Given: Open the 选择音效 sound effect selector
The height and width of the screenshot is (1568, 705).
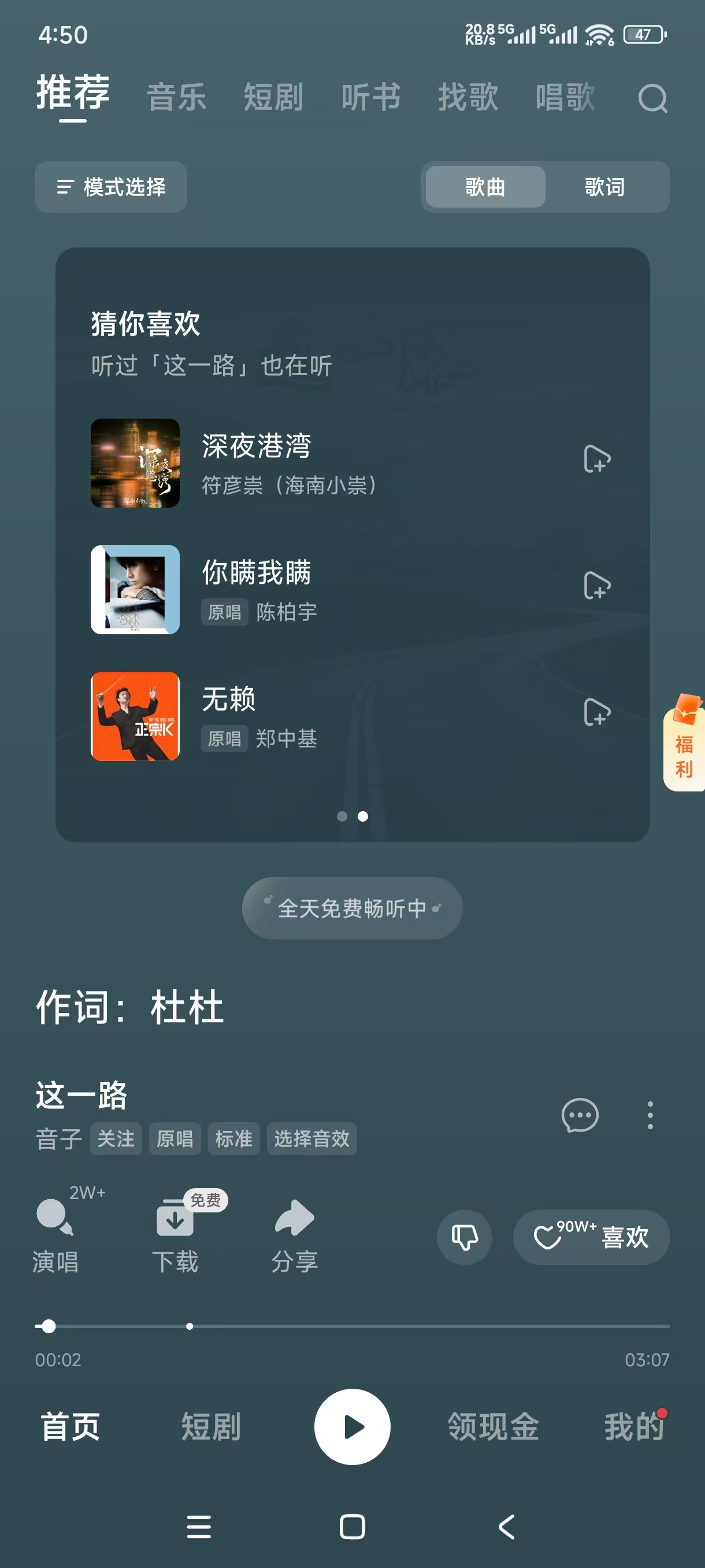Looking at the screenshot, I should 312,1139.
